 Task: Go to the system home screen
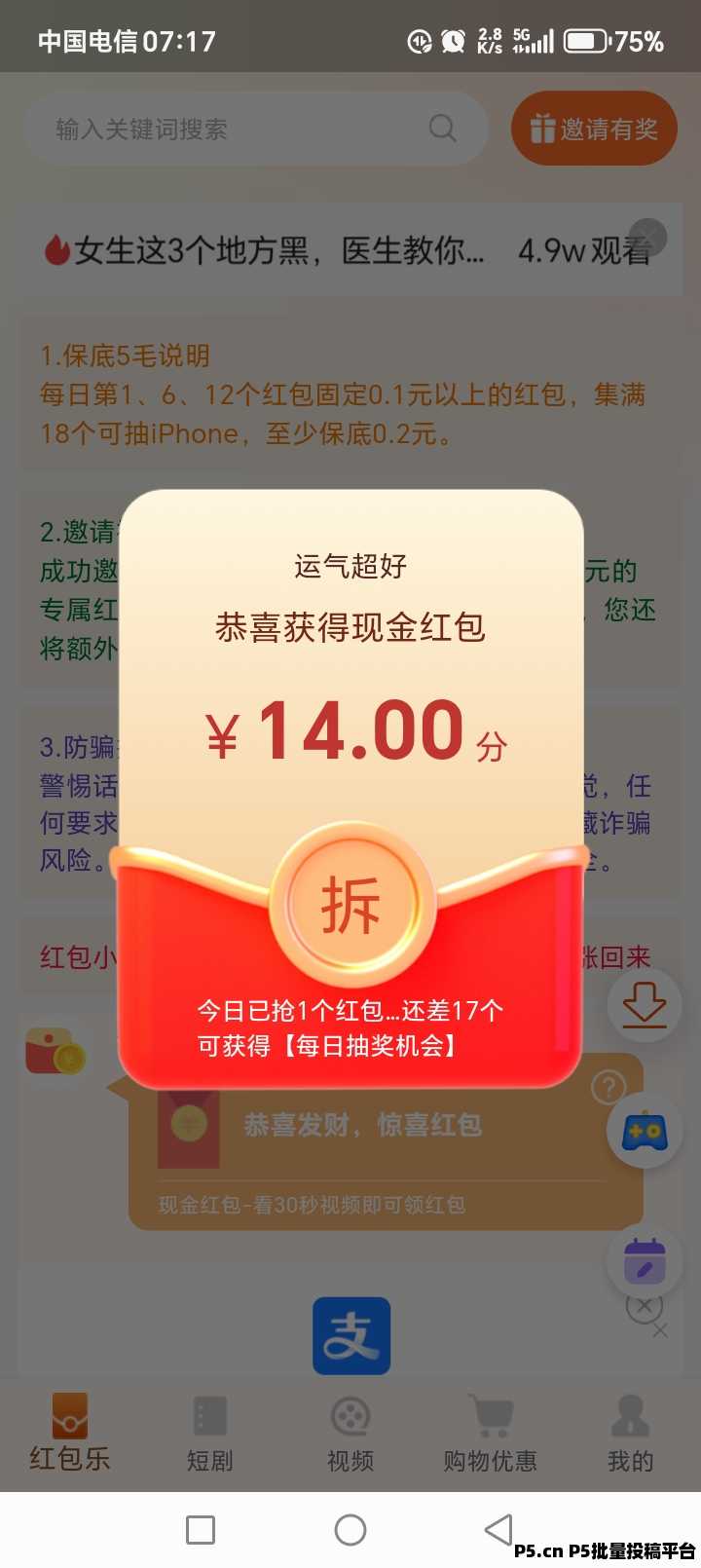click(350, 1529)
